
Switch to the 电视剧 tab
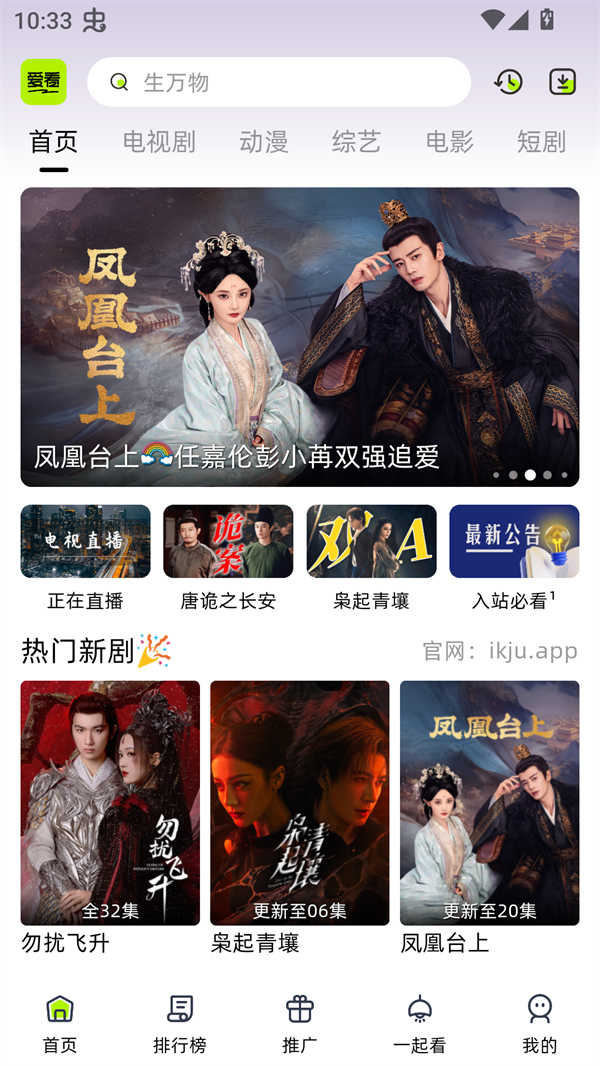tap(159, 142)
